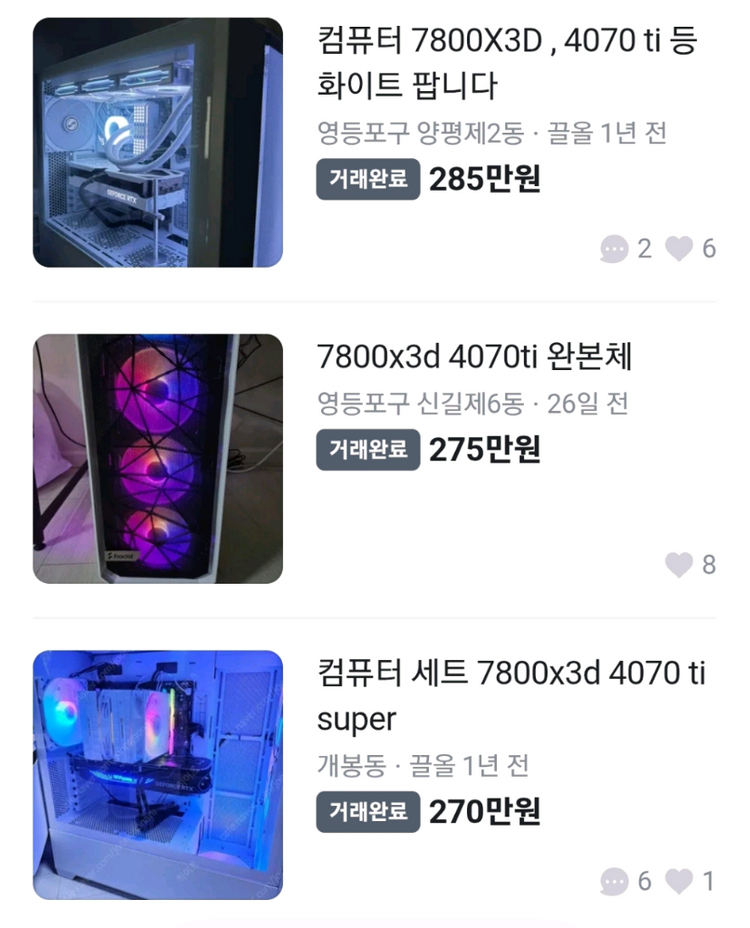Click the like count 8 on second listing
Viewport: 750px width, 928px height.
coord(709,565)
